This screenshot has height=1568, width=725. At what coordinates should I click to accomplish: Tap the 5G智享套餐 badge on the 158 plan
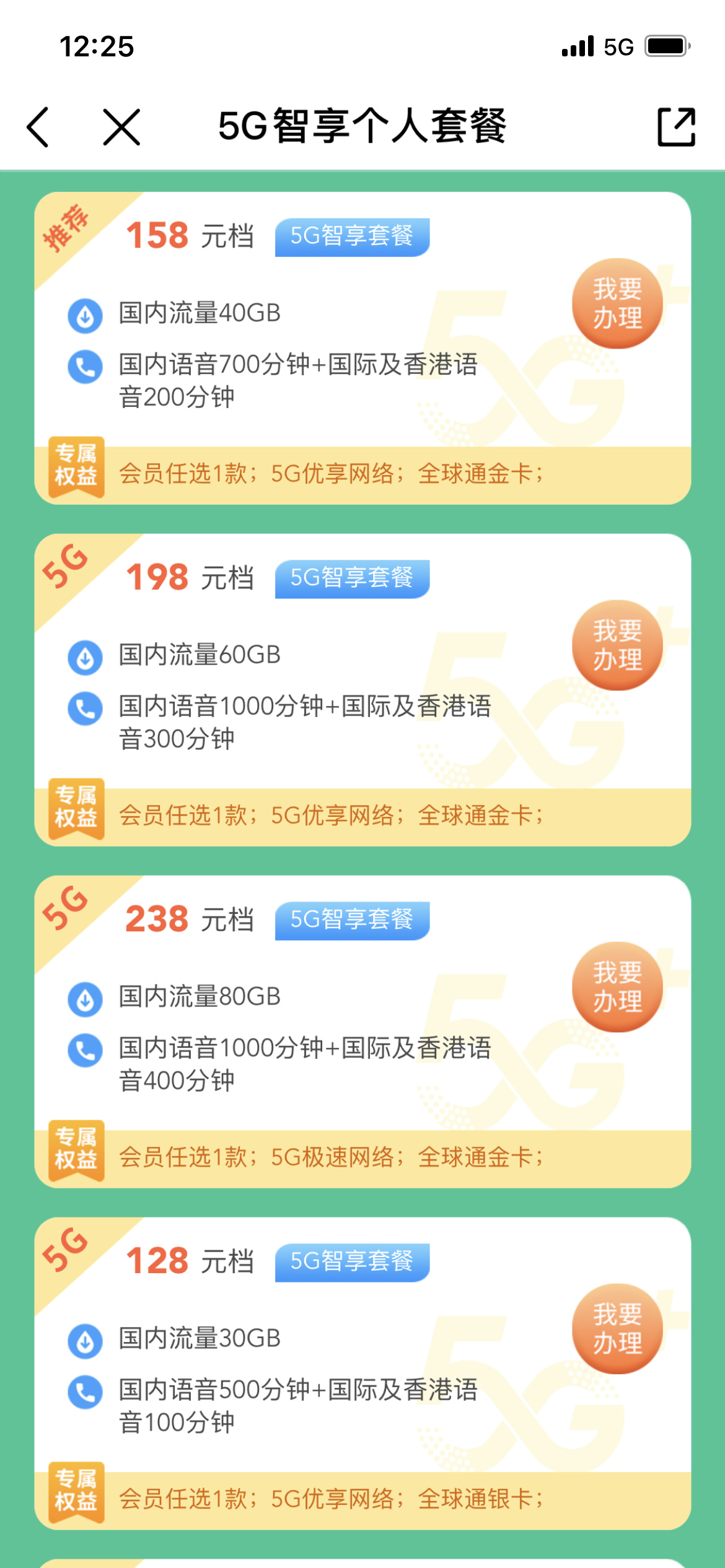[351, 237]
